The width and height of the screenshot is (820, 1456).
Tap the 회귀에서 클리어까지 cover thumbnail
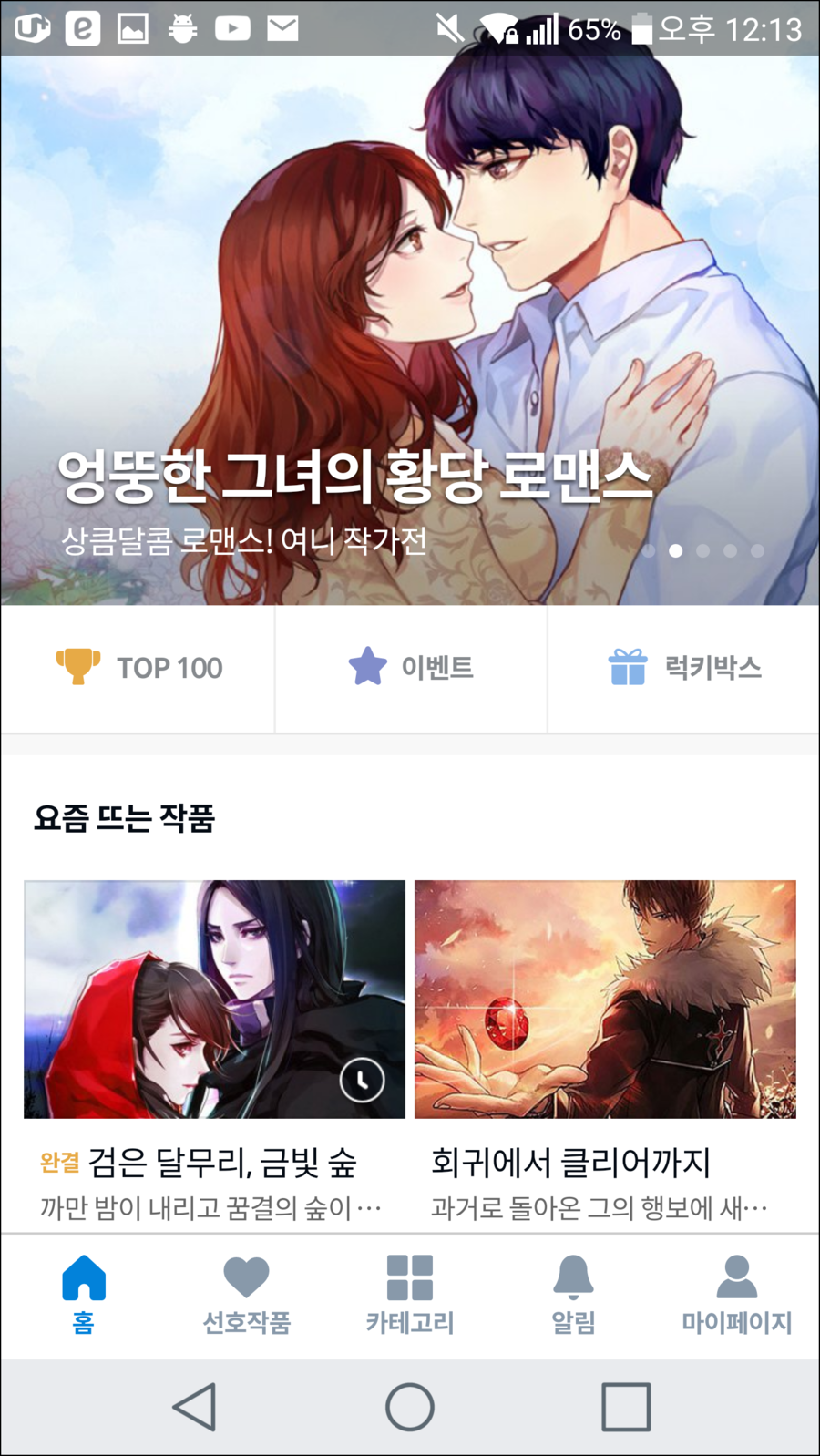[x=605, y=1000]
